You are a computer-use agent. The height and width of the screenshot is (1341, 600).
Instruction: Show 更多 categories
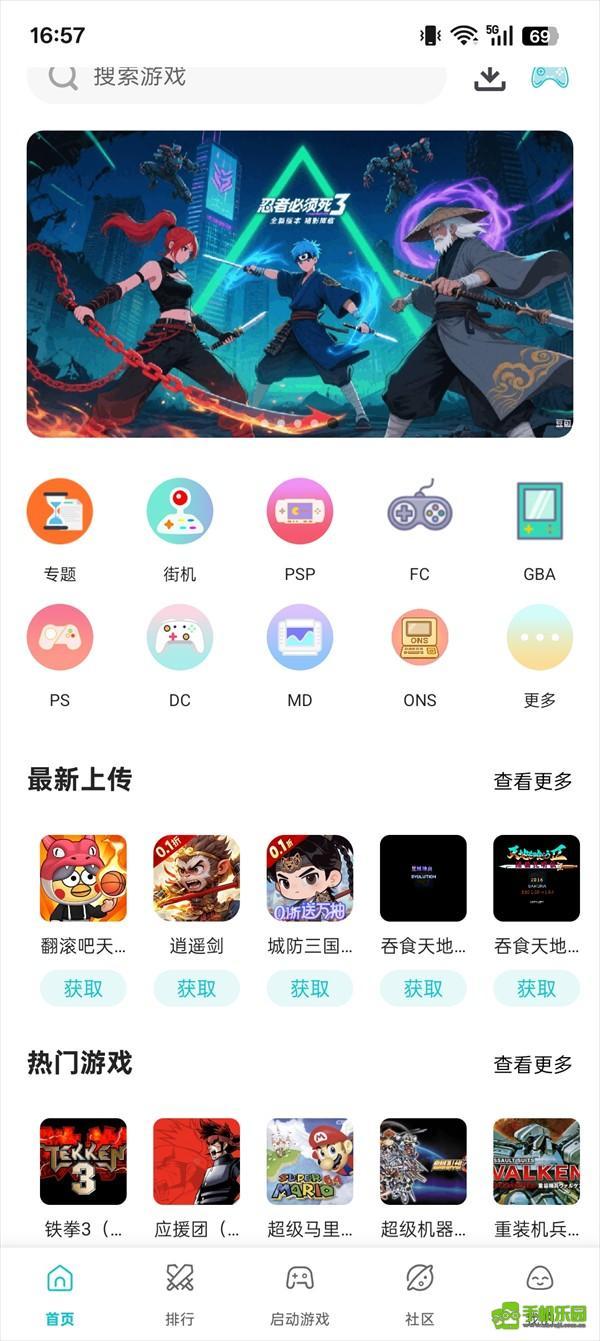coord(539,638)
